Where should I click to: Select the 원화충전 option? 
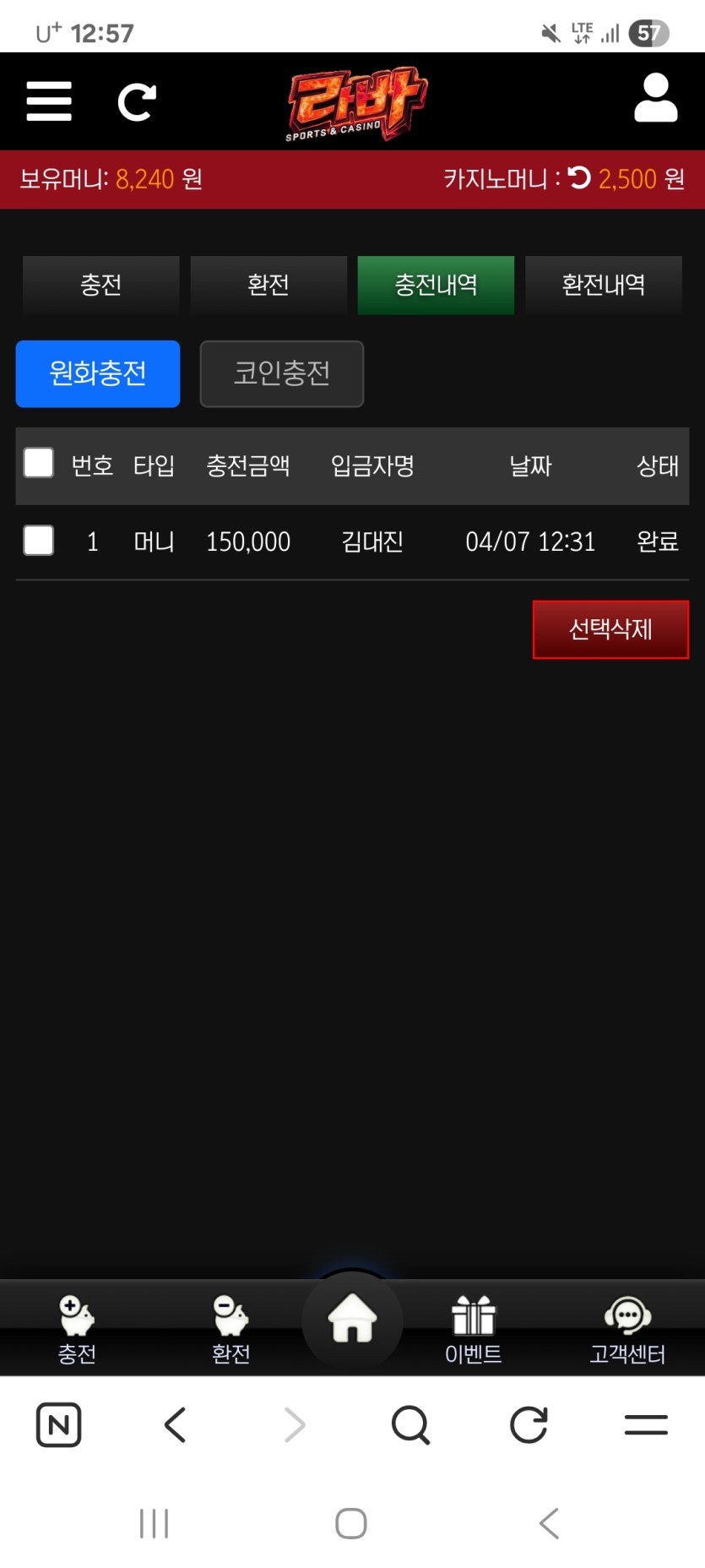coord(98,373)
